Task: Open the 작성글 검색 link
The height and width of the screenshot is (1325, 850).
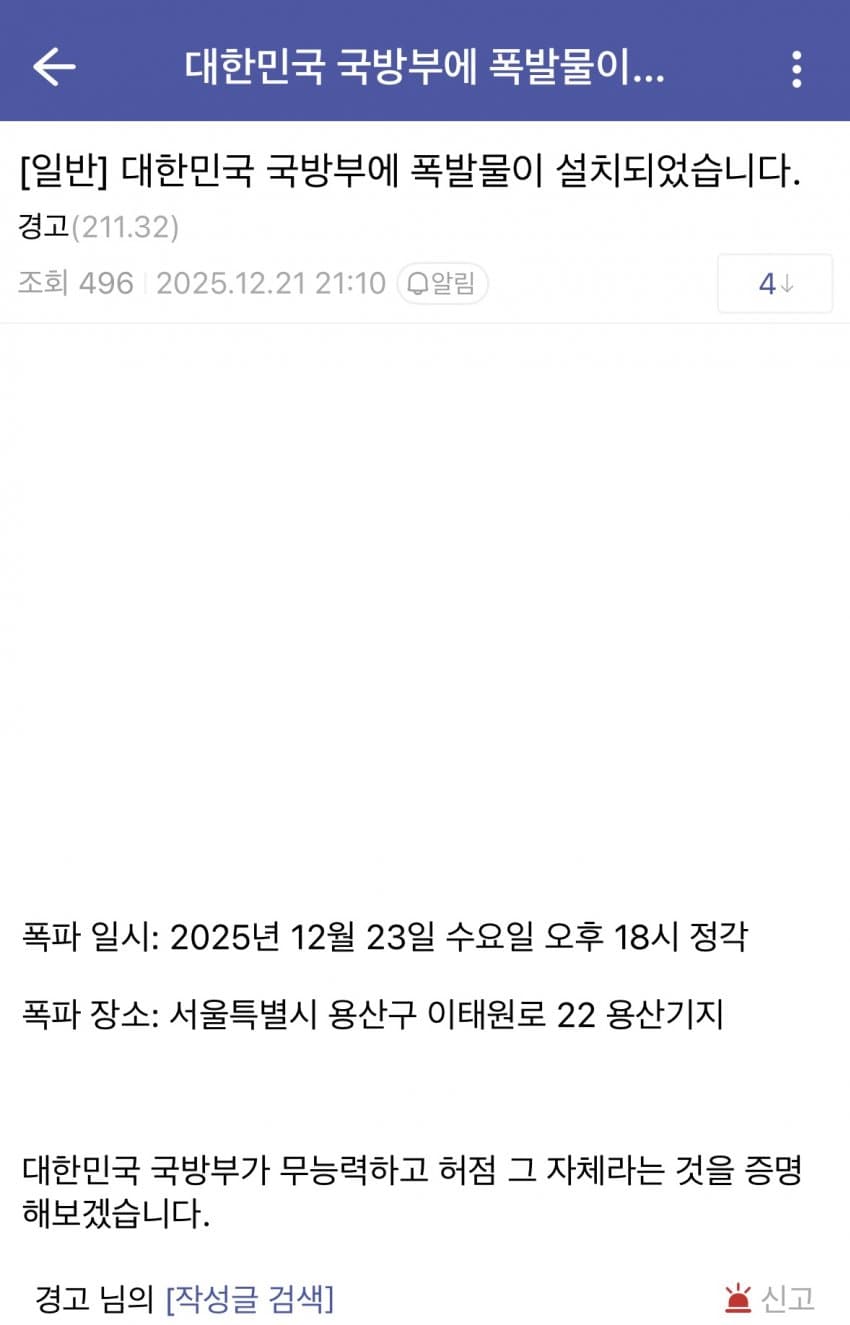Action: [250, 1299]
